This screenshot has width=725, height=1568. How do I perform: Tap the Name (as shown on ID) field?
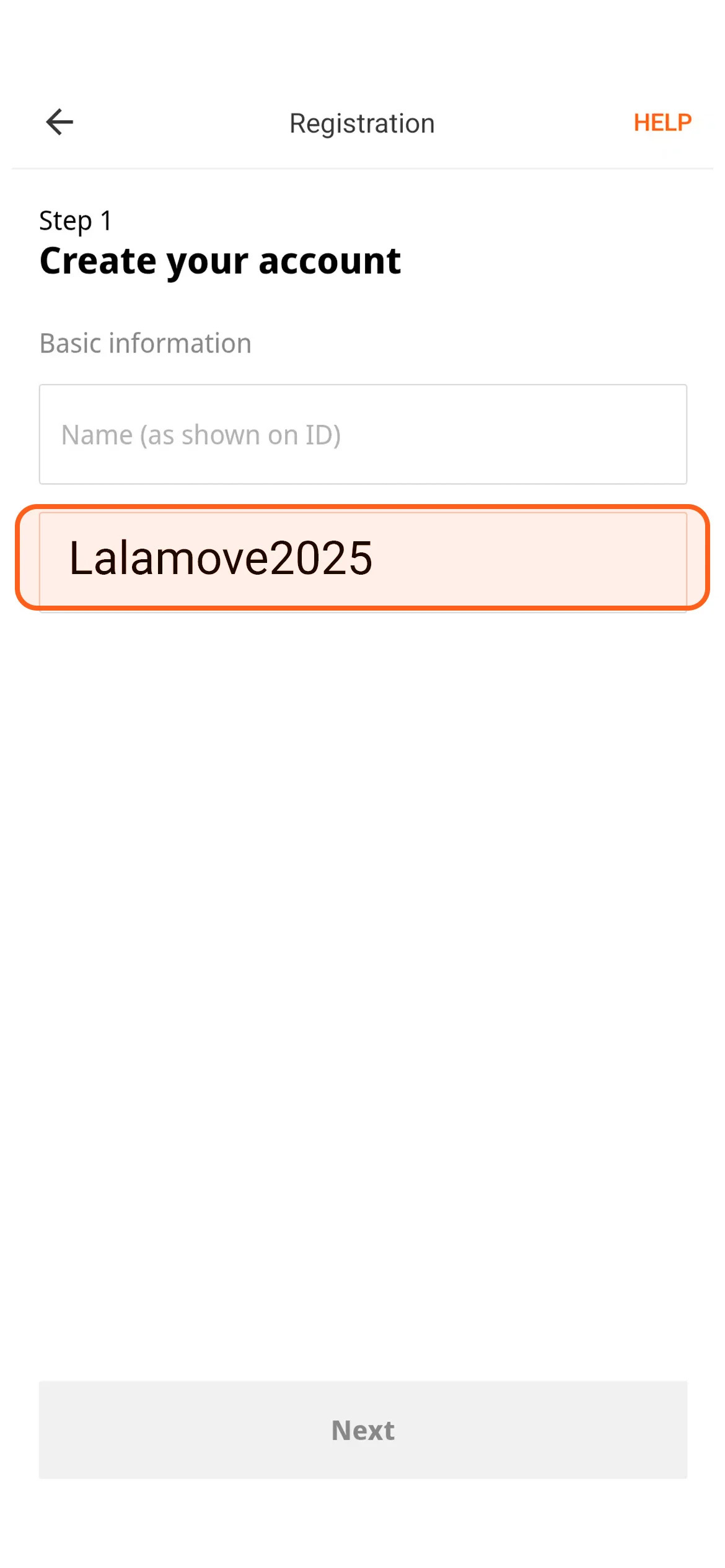point(362,434)
